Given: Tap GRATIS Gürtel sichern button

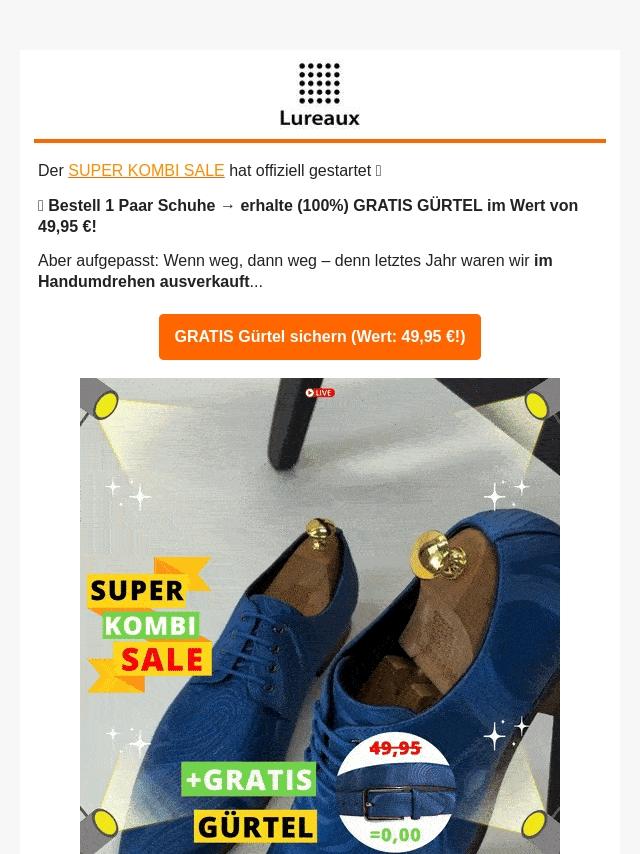Looking at the screenshot, I should (x=320, y=337).
